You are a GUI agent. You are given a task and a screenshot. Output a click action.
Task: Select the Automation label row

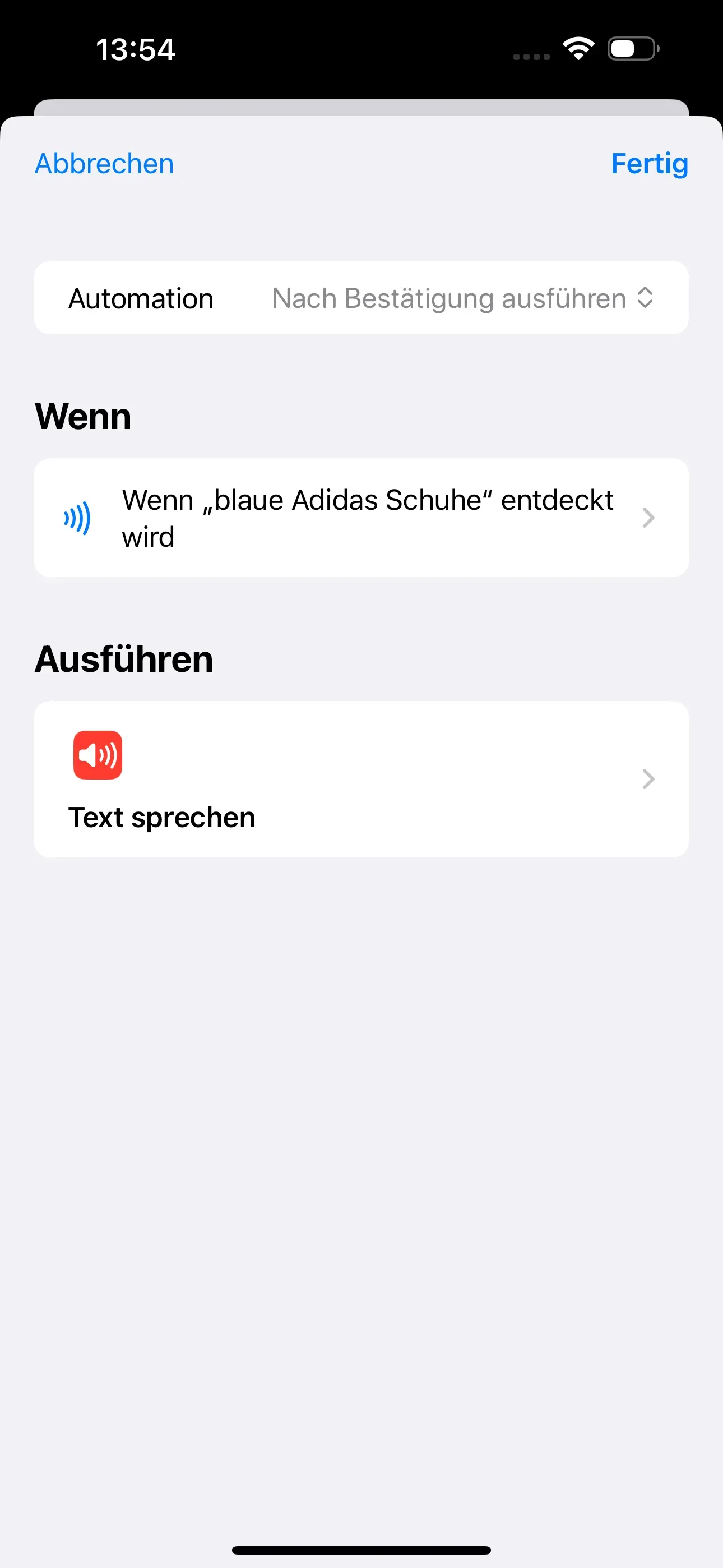click(141, 298)
